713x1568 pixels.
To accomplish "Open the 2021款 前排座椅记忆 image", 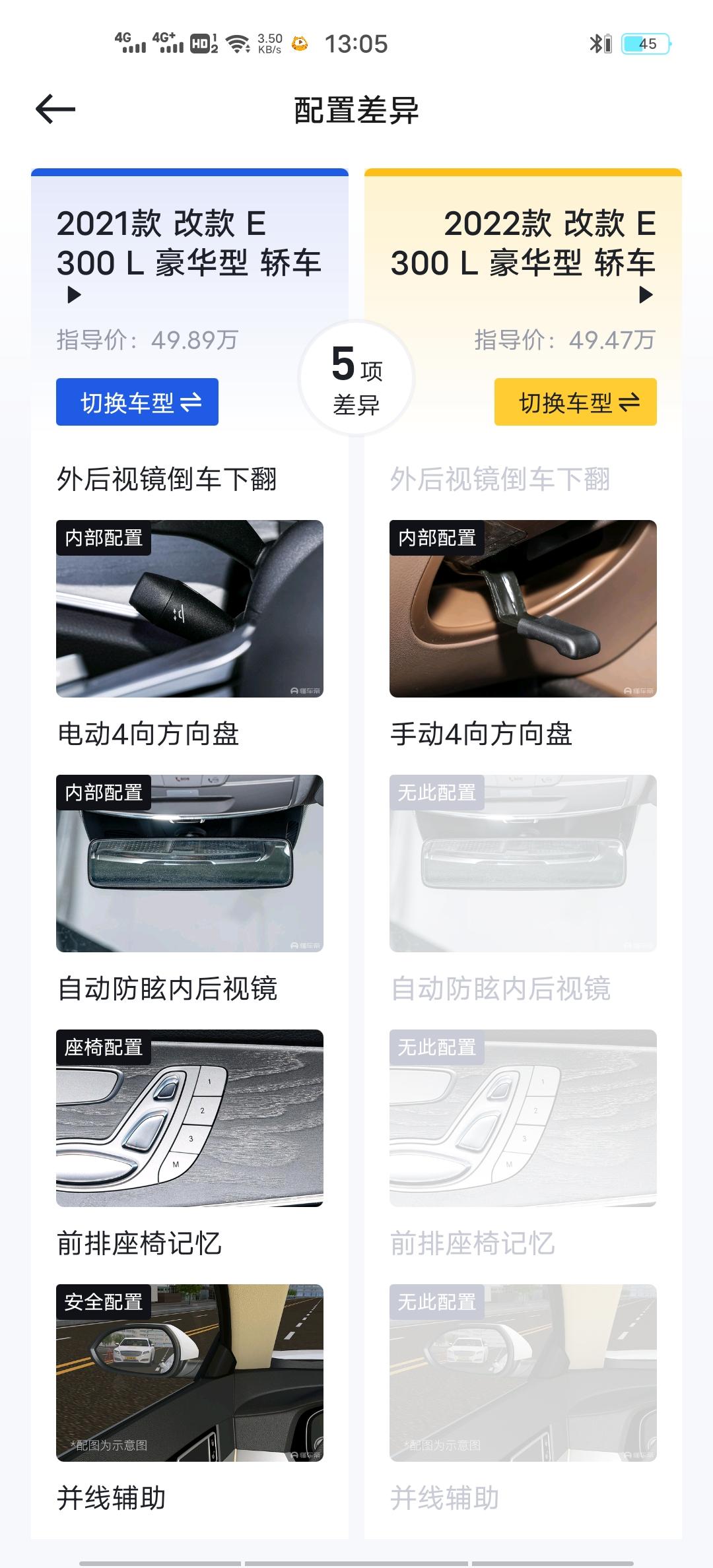I will (x=189, y=1118).
